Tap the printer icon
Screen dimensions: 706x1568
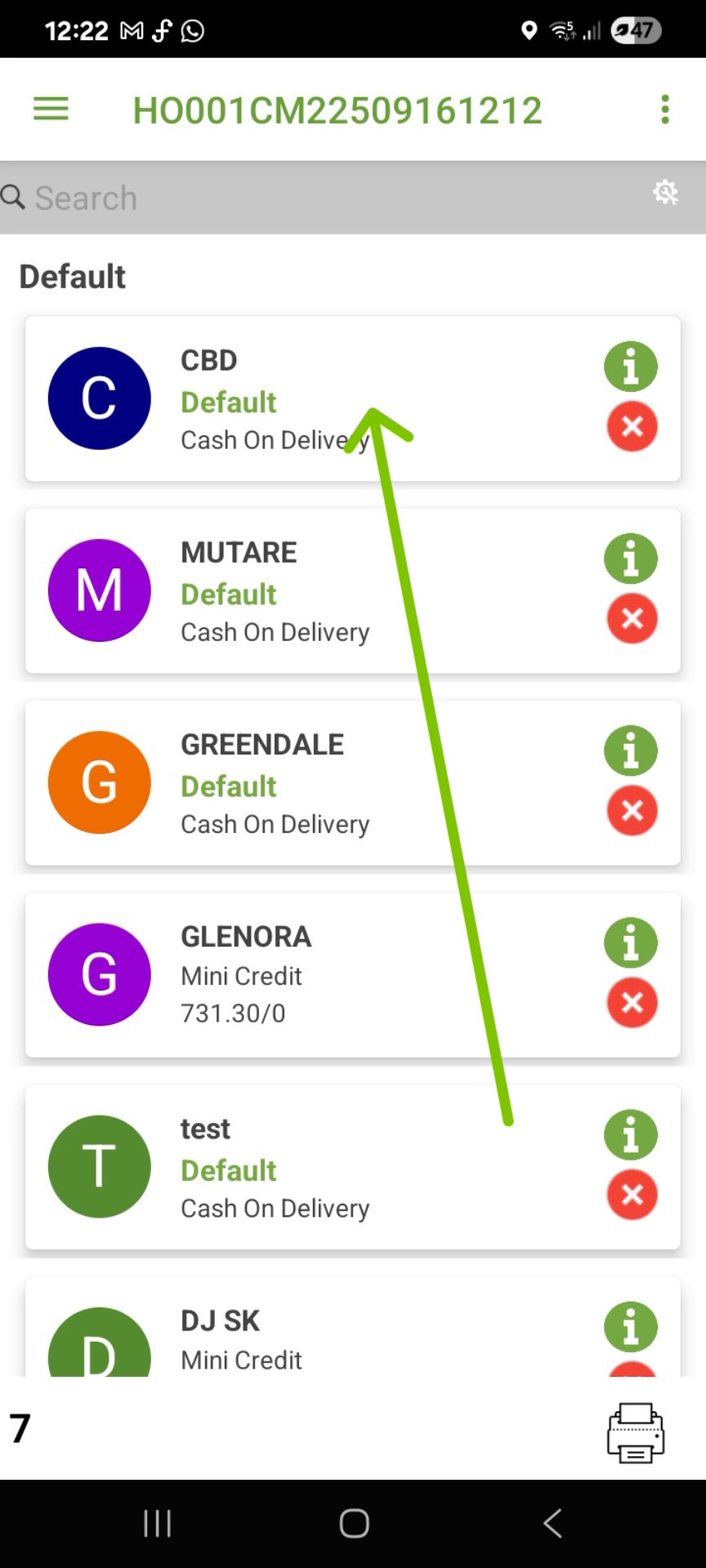[635, 1432]
